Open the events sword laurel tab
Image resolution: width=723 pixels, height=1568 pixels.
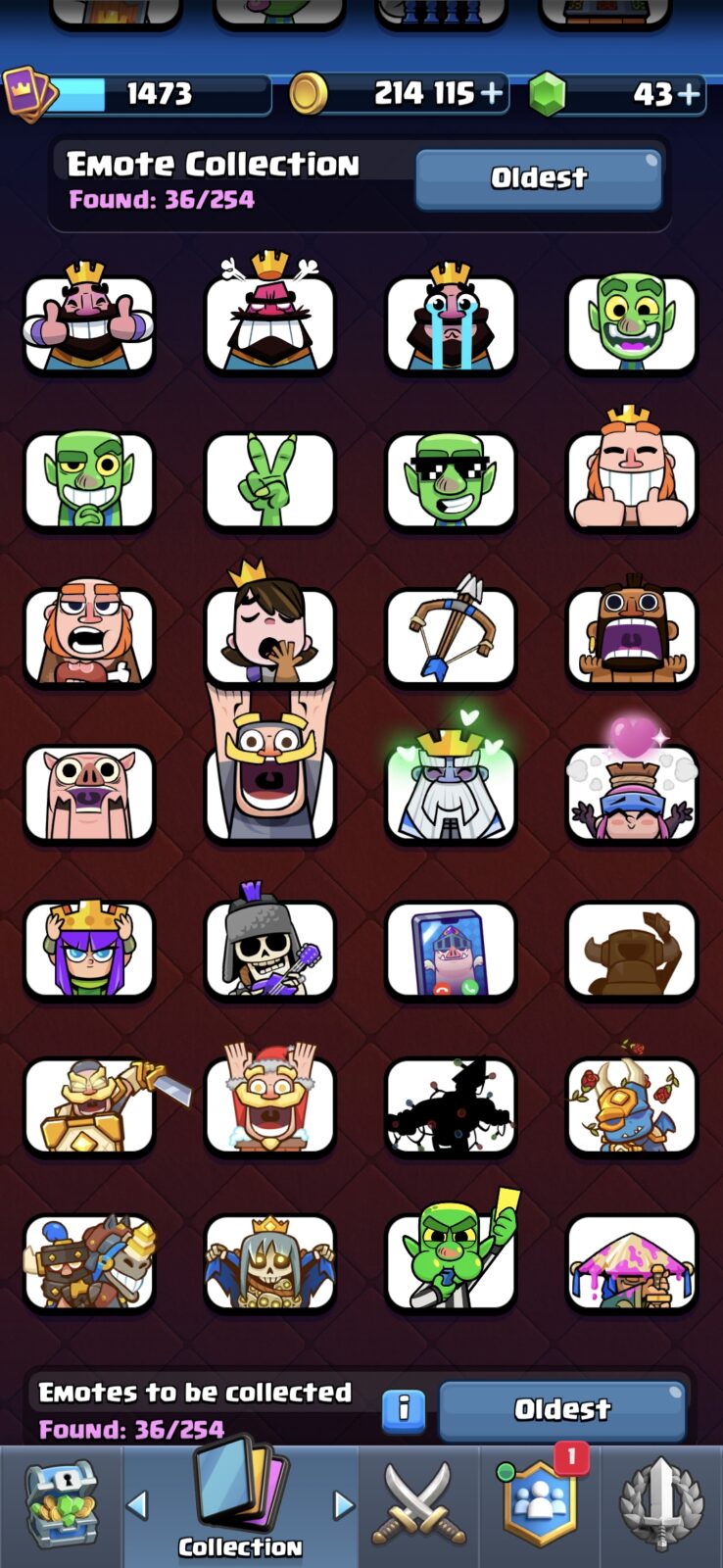661,1506
